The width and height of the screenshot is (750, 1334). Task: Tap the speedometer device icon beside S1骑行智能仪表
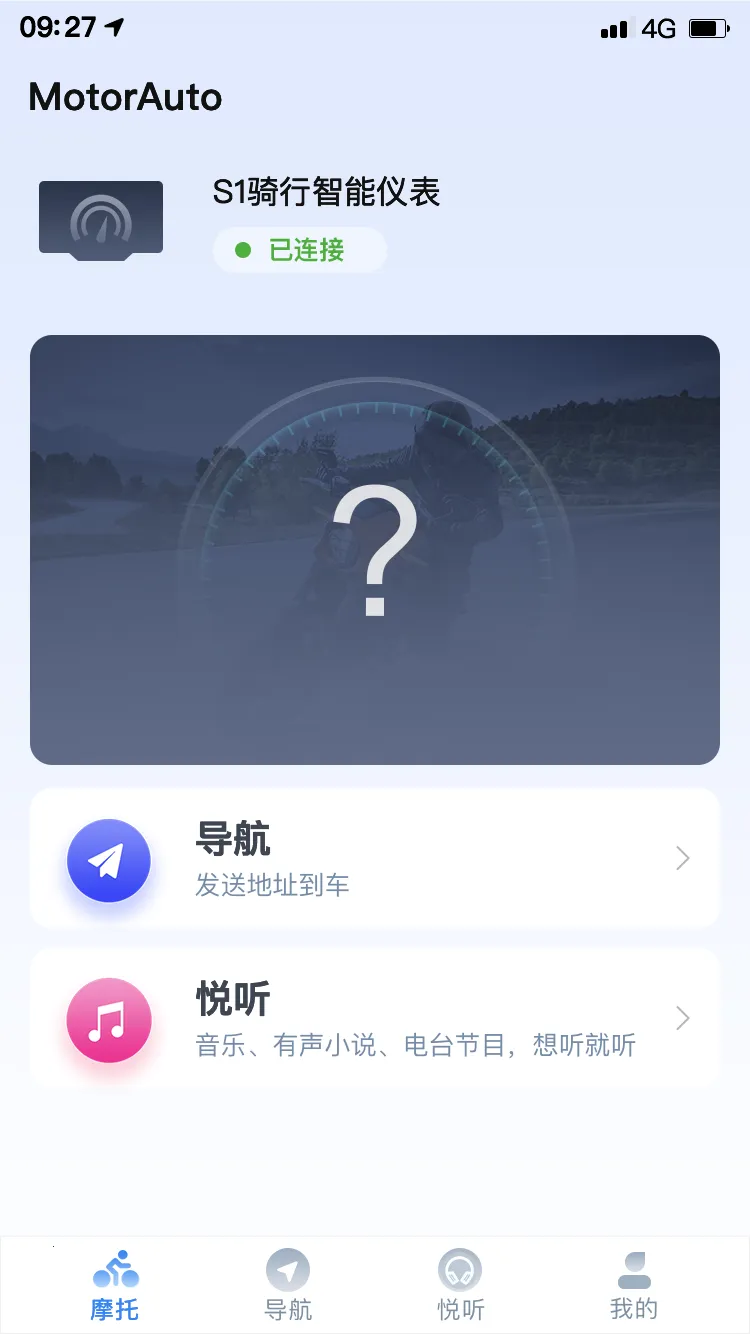(x=100, y=218)
